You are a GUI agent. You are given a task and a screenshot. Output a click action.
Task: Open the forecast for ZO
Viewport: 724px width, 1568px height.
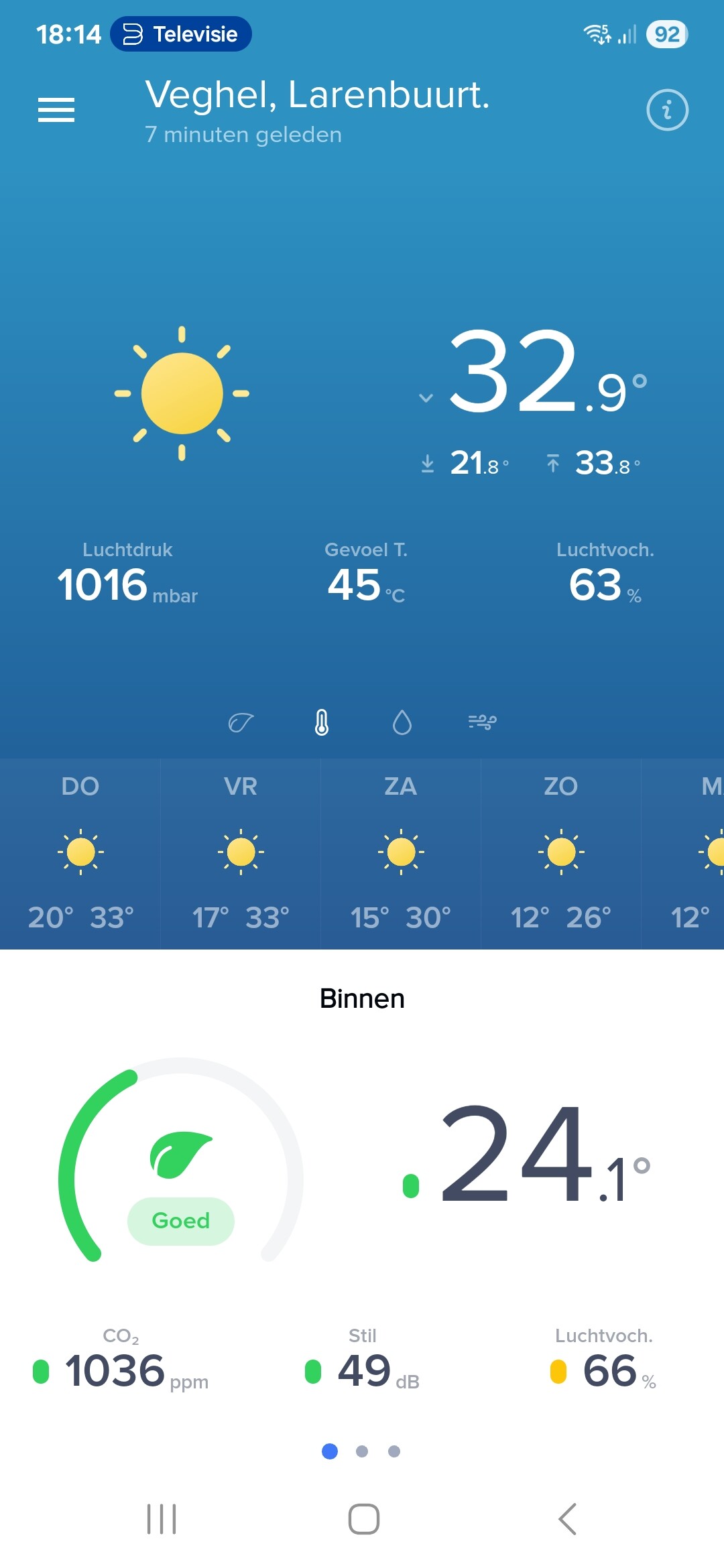tap(561, 852)
